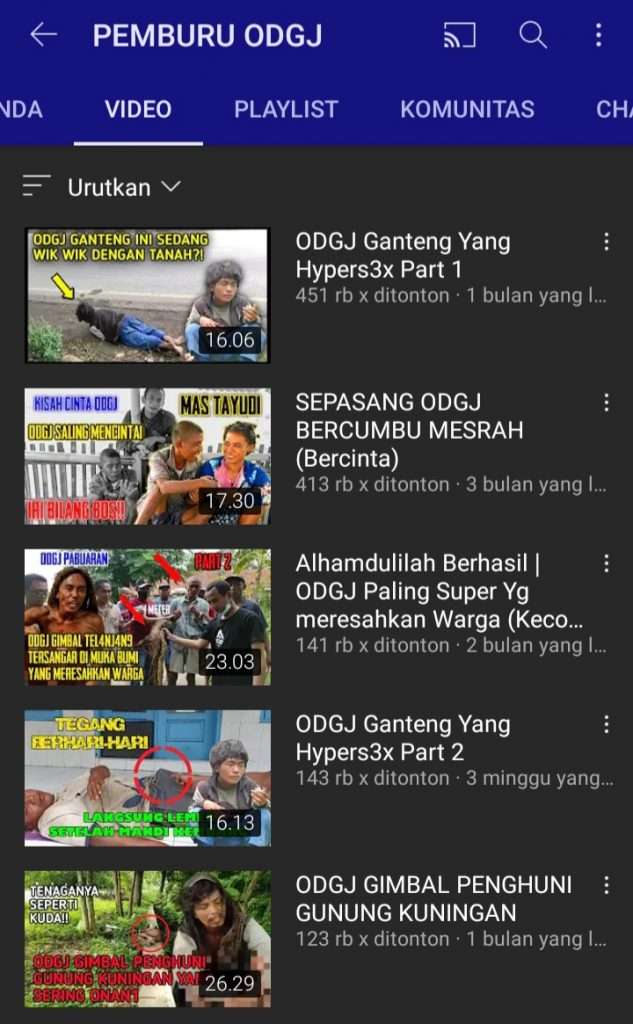Play the 16.13 Part 2 video
Viewport: 633px width, 1024px height.
(147, 778)
